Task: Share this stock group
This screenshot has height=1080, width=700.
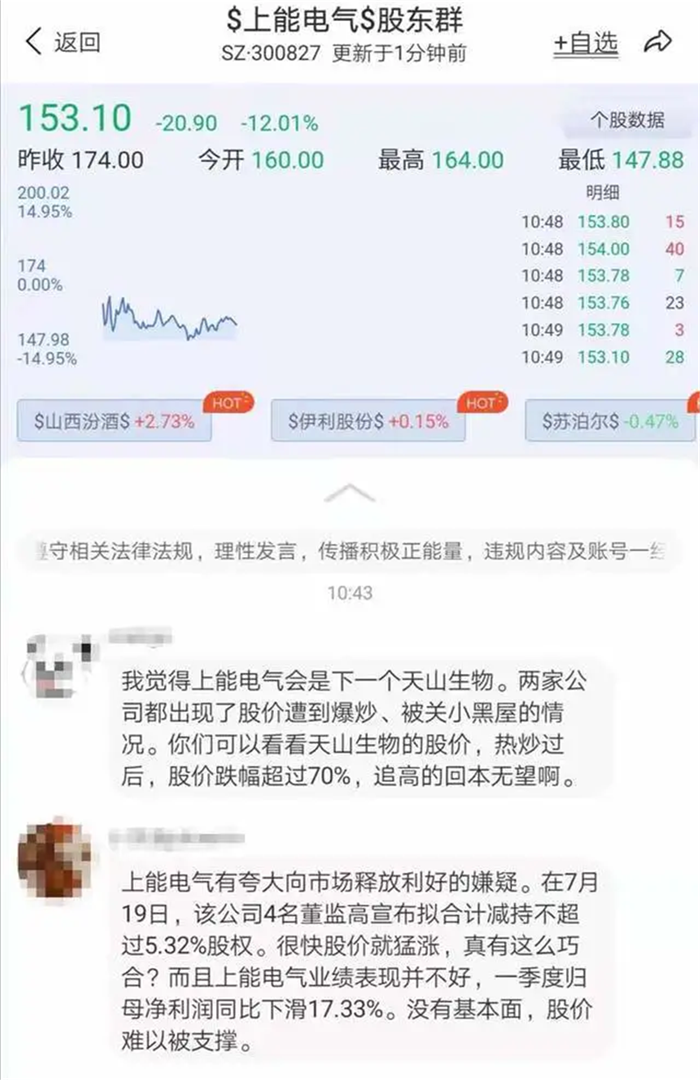Action: (657, 42)
